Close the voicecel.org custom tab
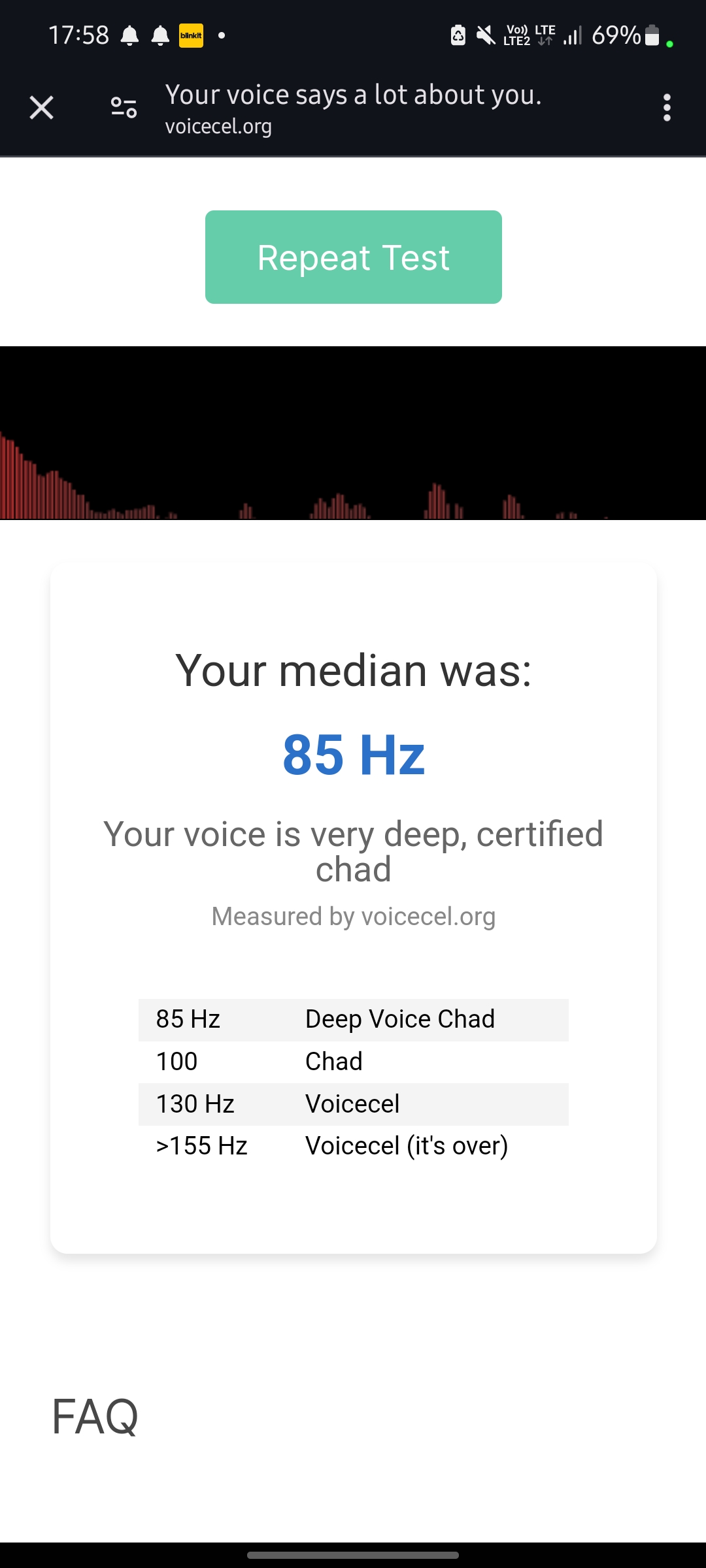 [41, 108]
